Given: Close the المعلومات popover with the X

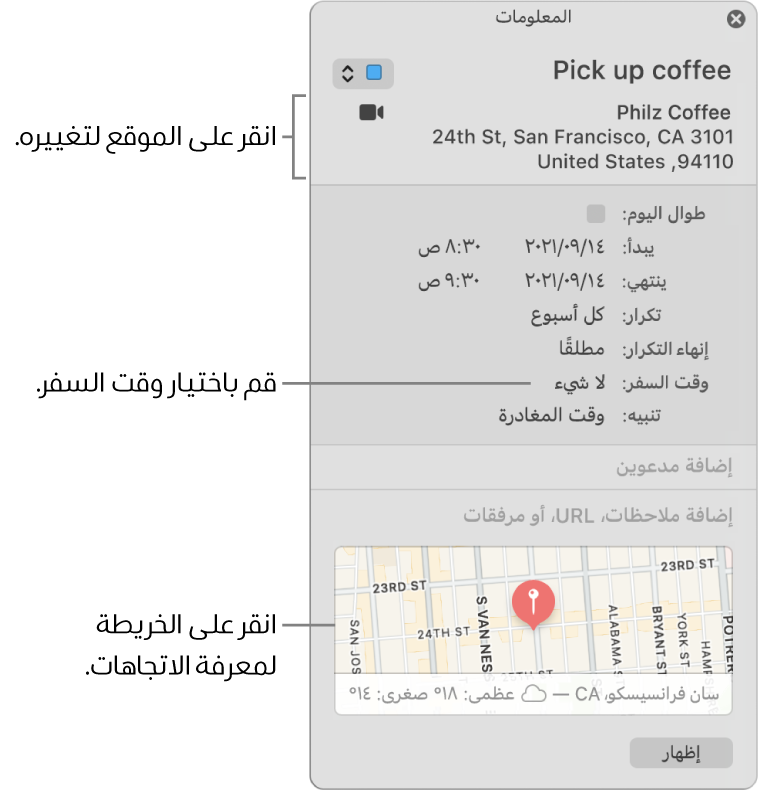Looking at the screenshot, I should pyautogui.click(x=735, y=17).
